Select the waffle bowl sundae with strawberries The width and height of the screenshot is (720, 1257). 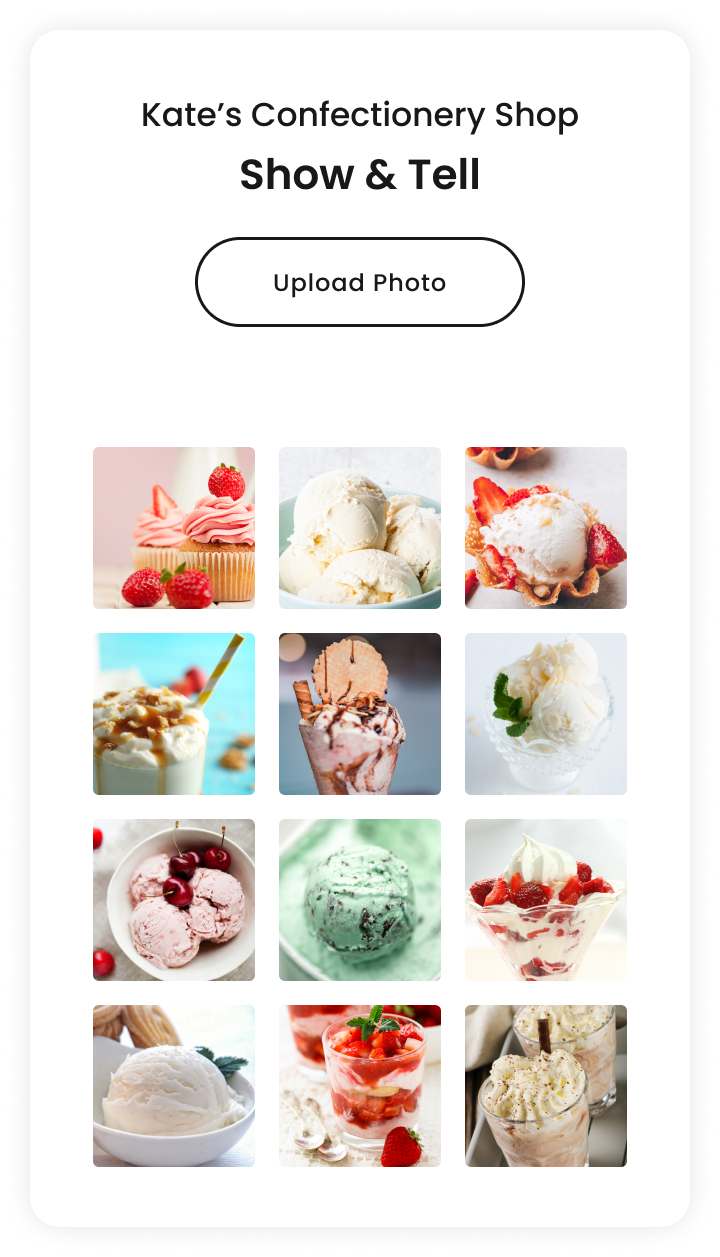[546, 528]
